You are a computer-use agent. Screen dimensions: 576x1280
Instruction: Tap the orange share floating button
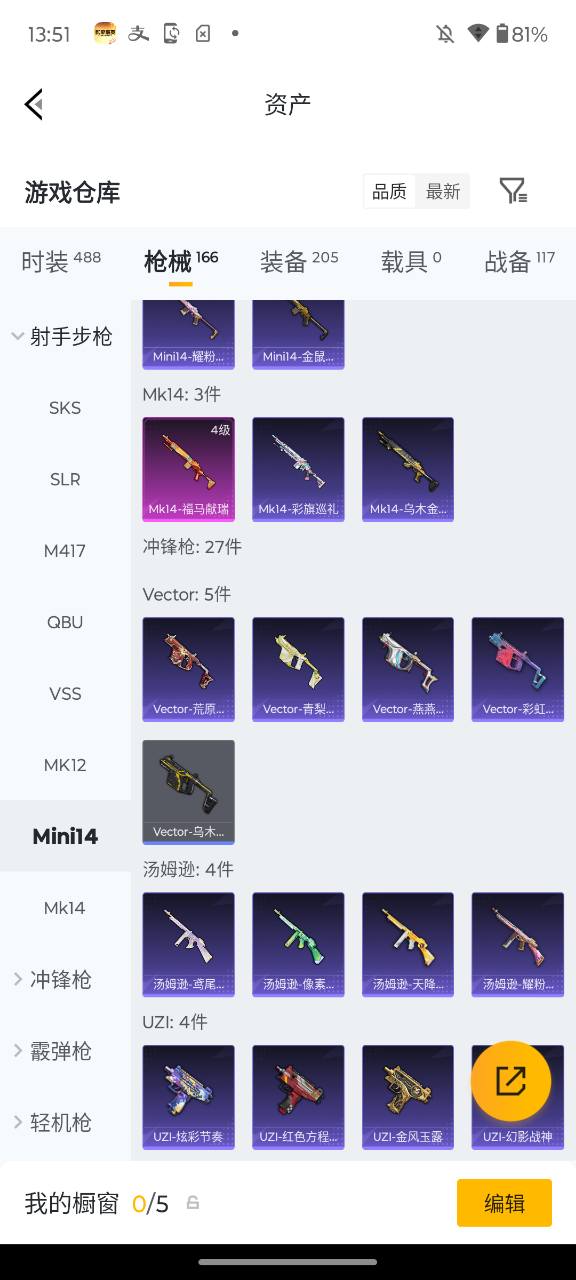coord(511,1081)
